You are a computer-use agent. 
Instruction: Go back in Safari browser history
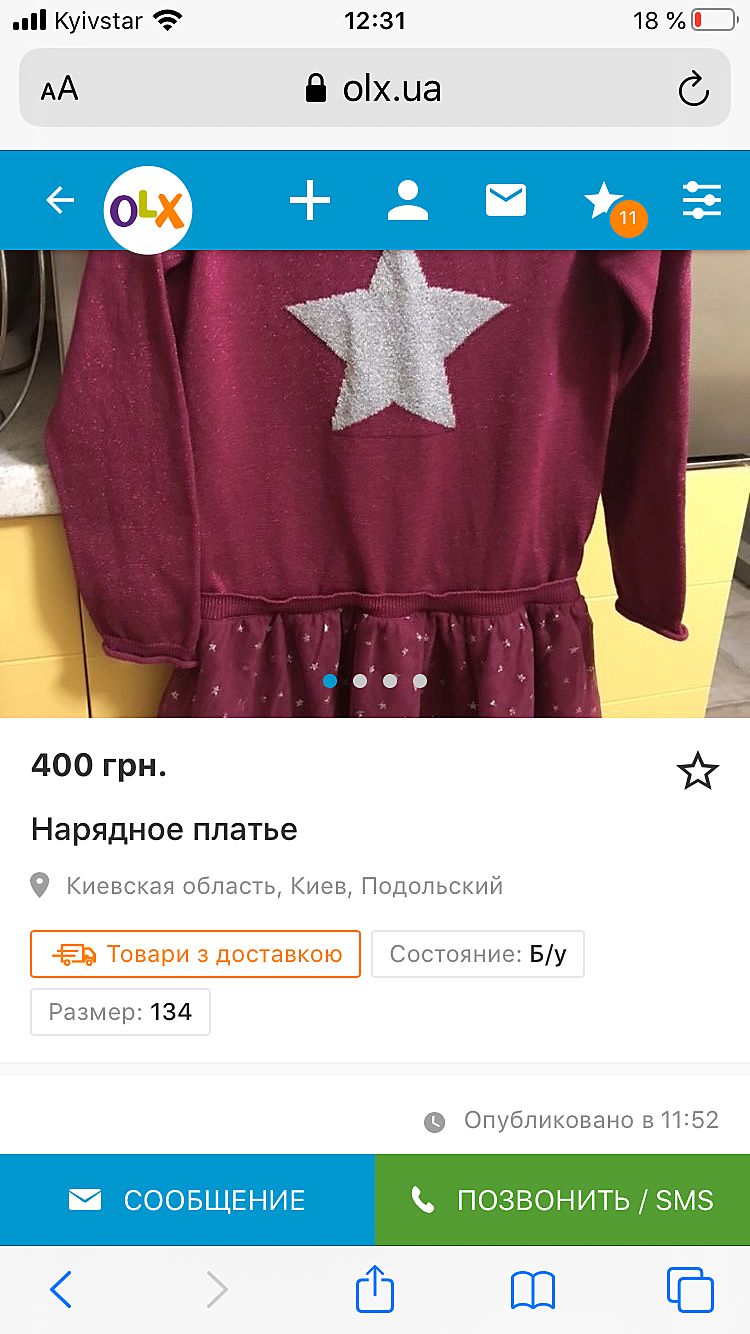(61, 1290)
